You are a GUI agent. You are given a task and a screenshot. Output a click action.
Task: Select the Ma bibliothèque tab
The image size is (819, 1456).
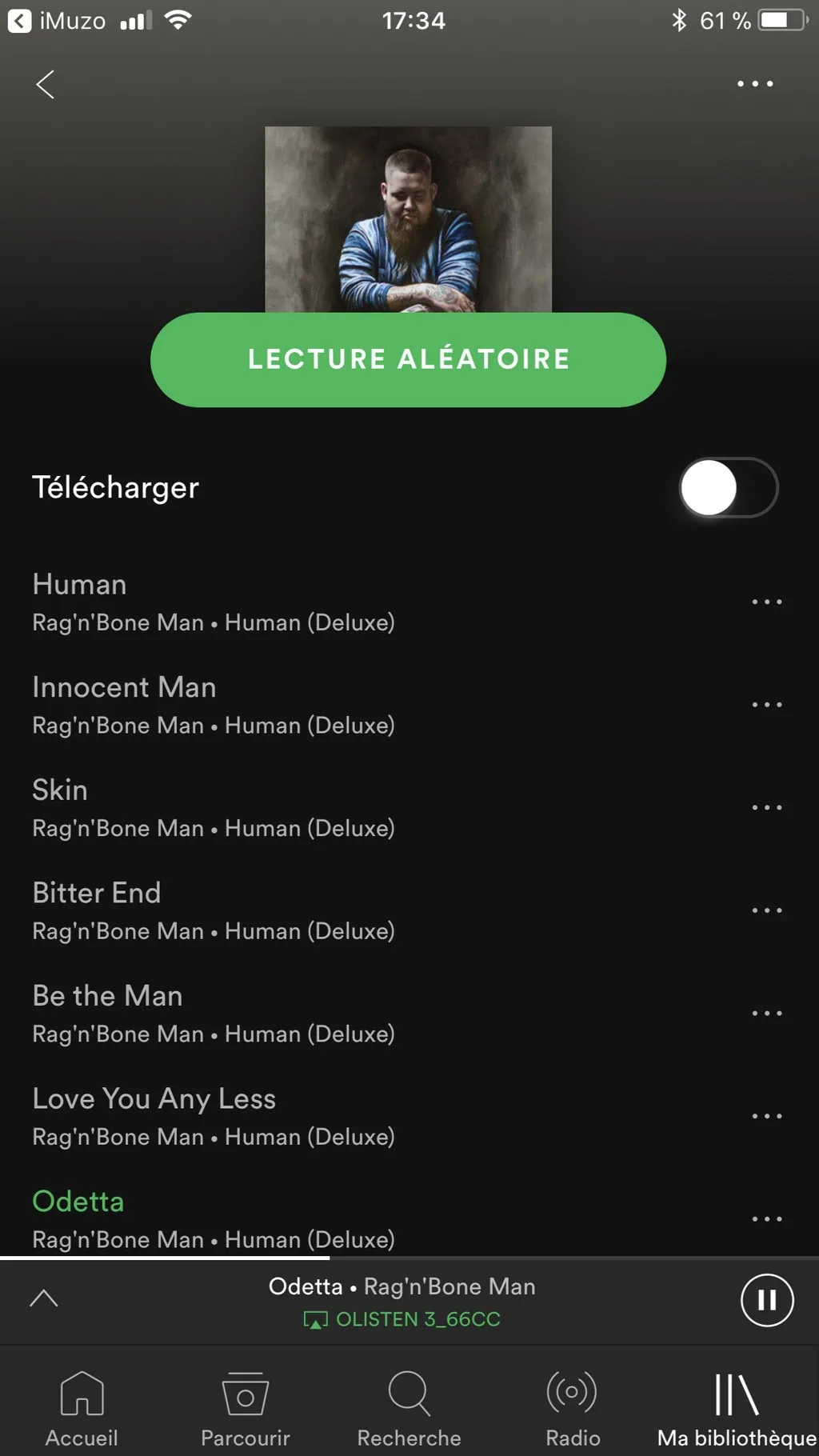pyautogui.click(x=736, y=1410)
